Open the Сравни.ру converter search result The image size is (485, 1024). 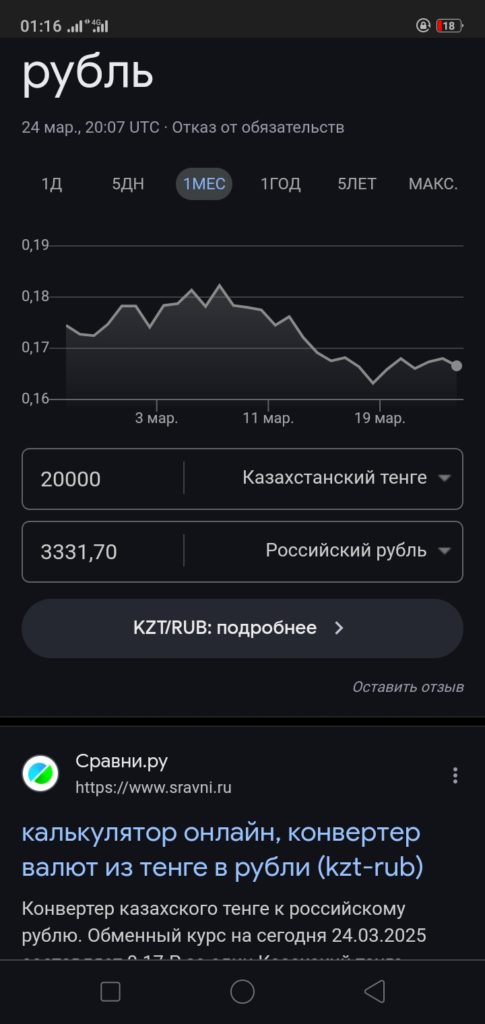pyautogui.click(x=223, y=851)
